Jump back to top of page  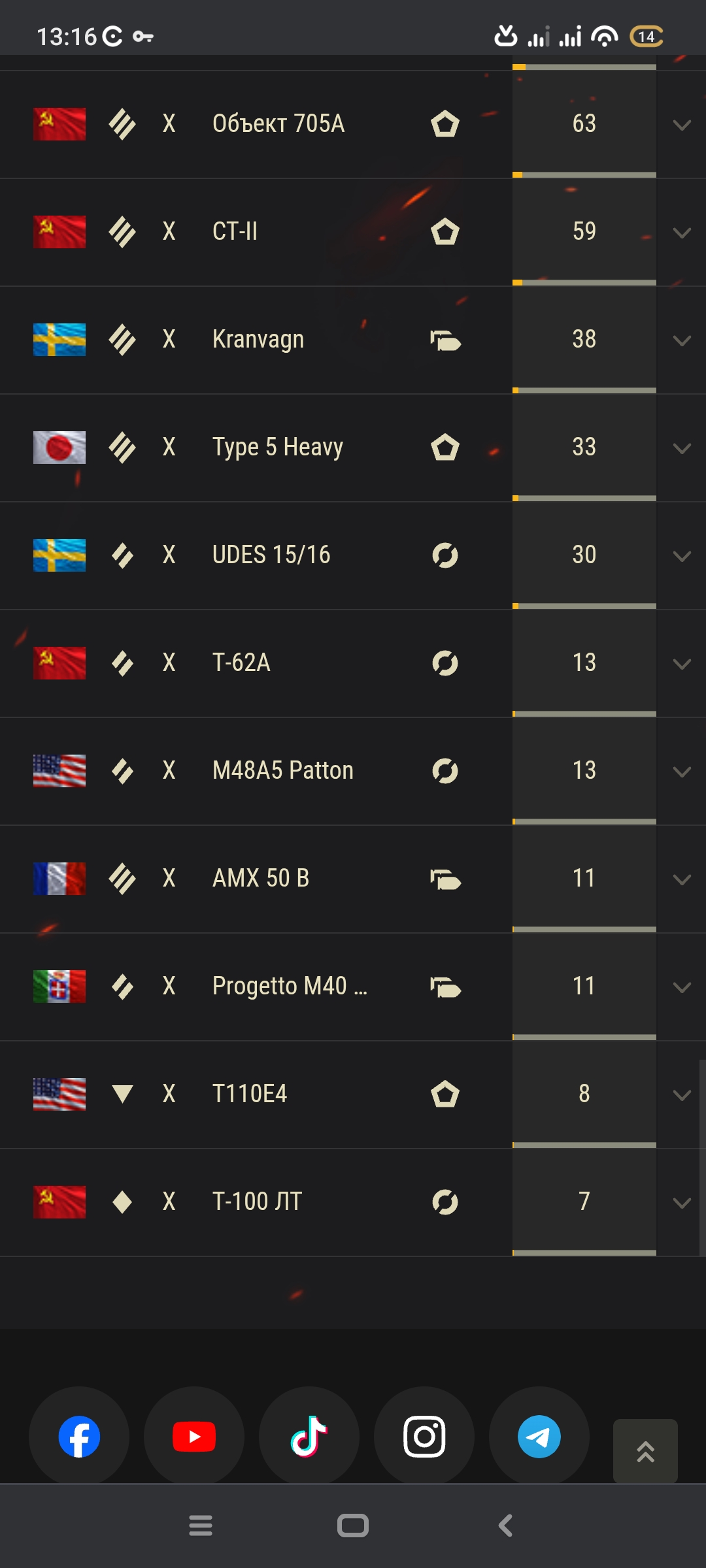coord(645,1451)
